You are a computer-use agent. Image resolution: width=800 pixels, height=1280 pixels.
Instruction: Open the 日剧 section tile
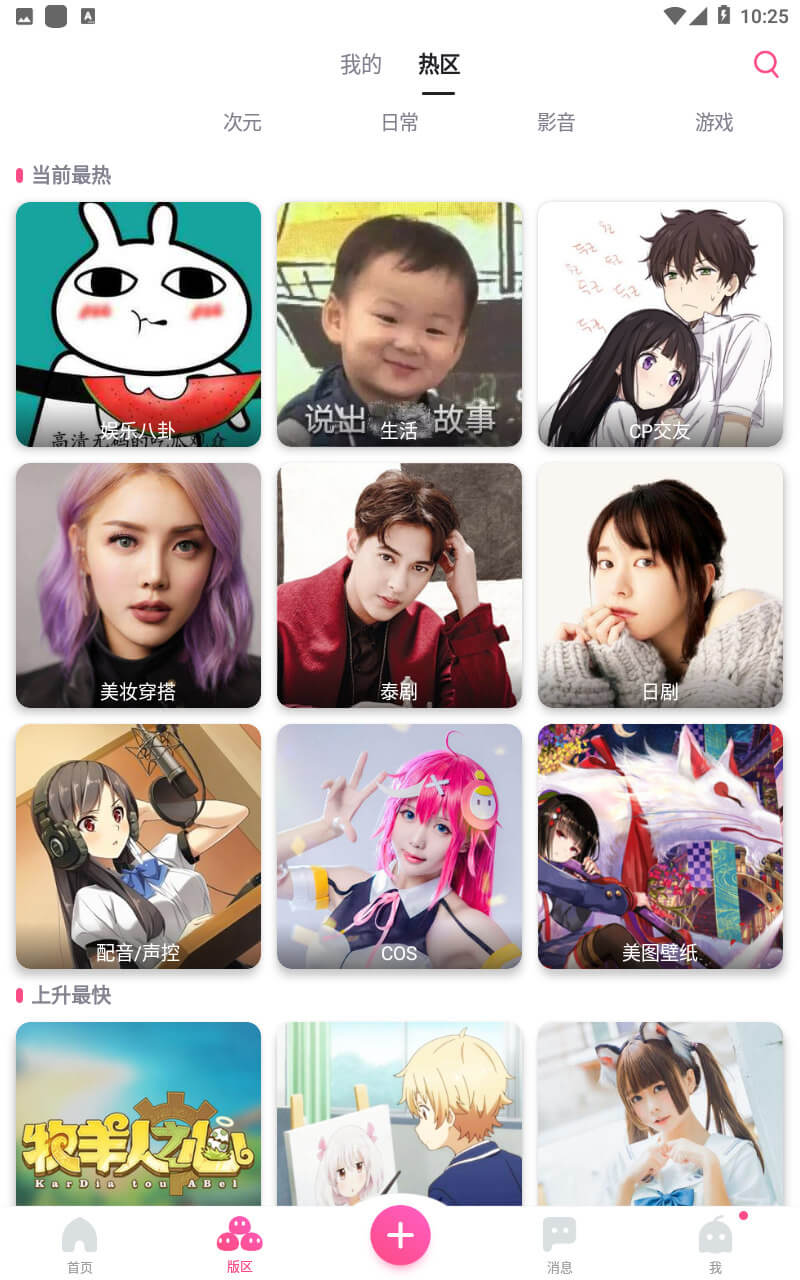[660, 585]
